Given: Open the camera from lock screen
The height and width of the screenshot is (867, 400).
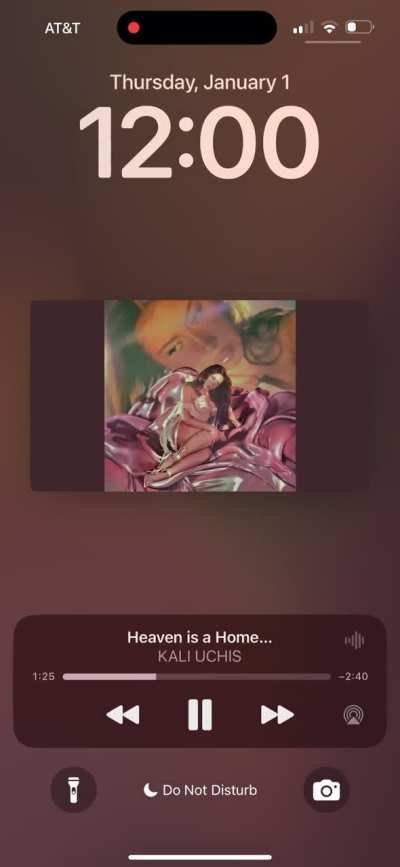Looking at the screenshot, I should (x=326, y=790).
